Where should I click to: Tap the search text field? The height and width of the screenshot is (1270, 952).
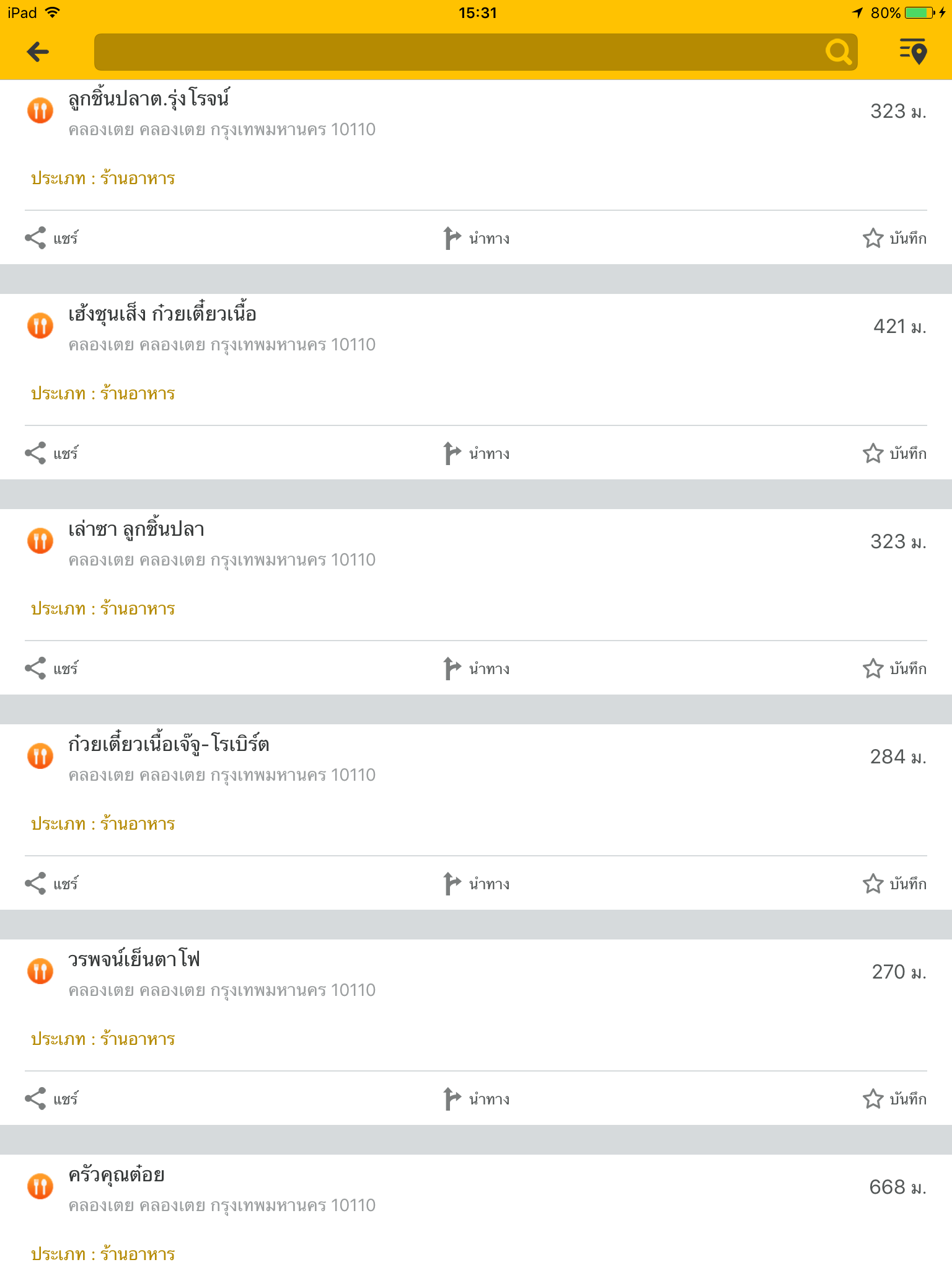(459, 52)
